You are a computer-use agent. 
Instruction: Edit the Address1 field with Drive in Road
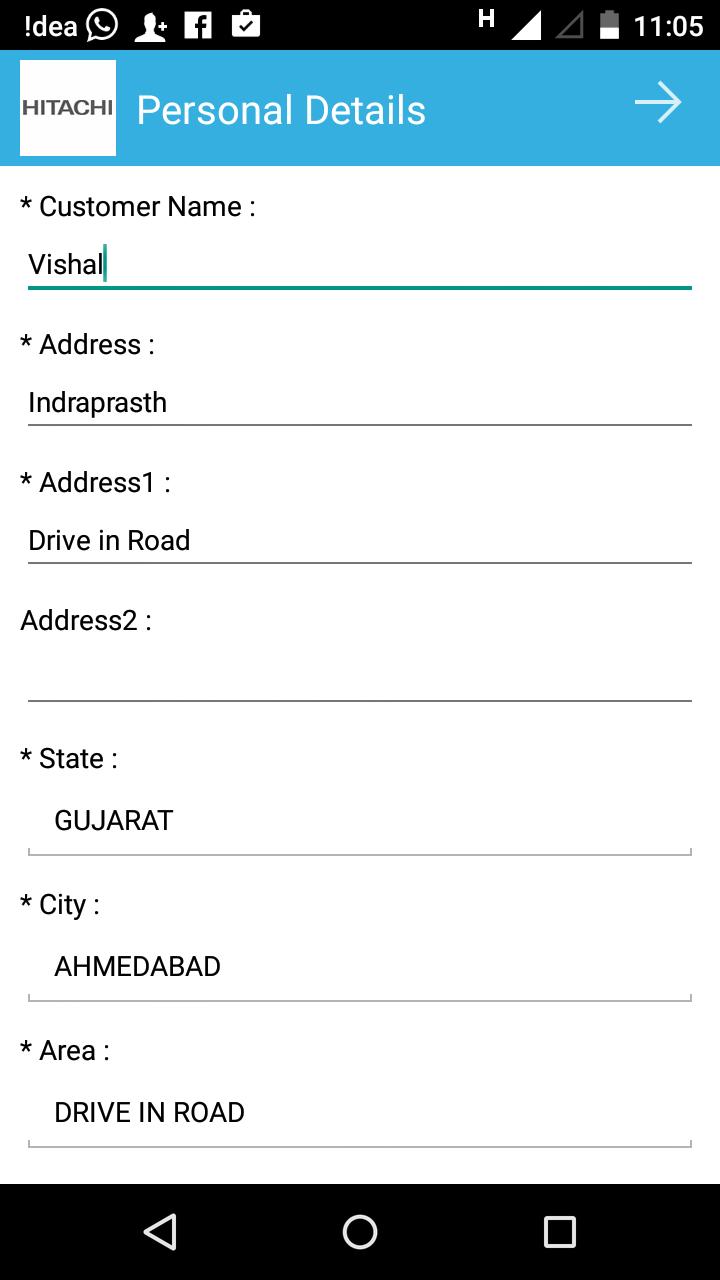pos(360,541)
